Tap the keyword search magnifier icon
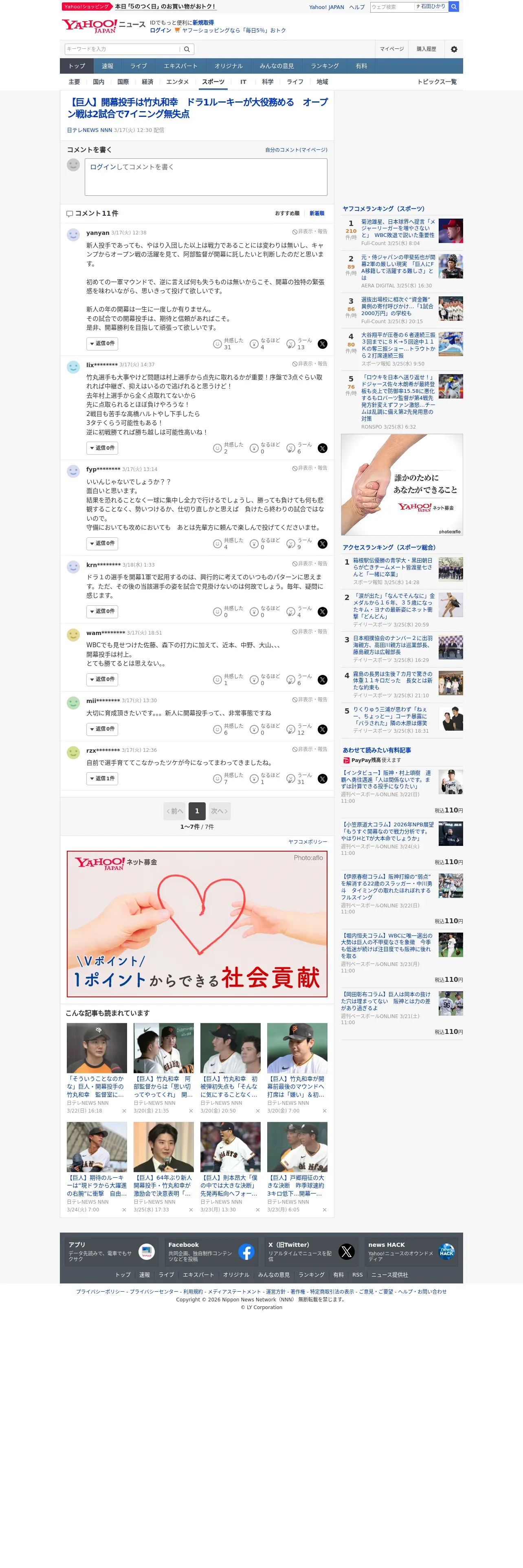The height and width of the screenshot is (1568, 523). (x=187, y=49)
